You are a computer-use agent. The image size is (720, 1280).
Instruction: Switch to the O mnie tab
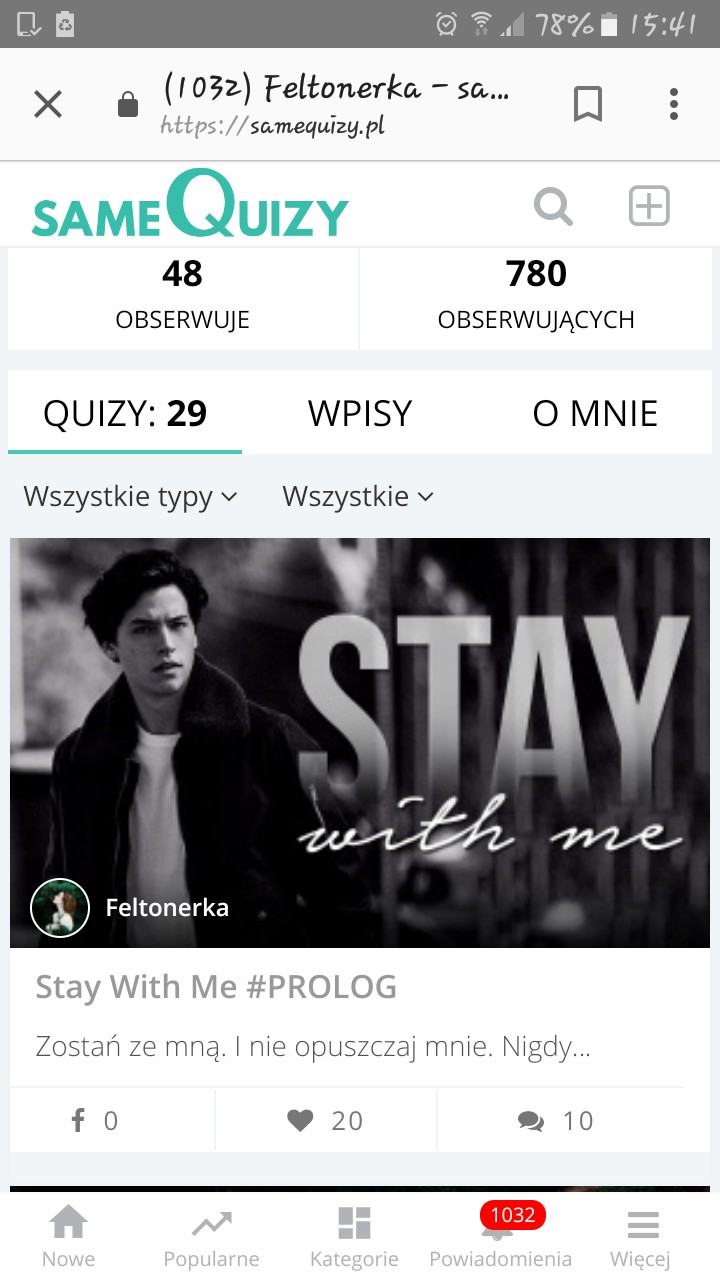[x=595, y=413]
